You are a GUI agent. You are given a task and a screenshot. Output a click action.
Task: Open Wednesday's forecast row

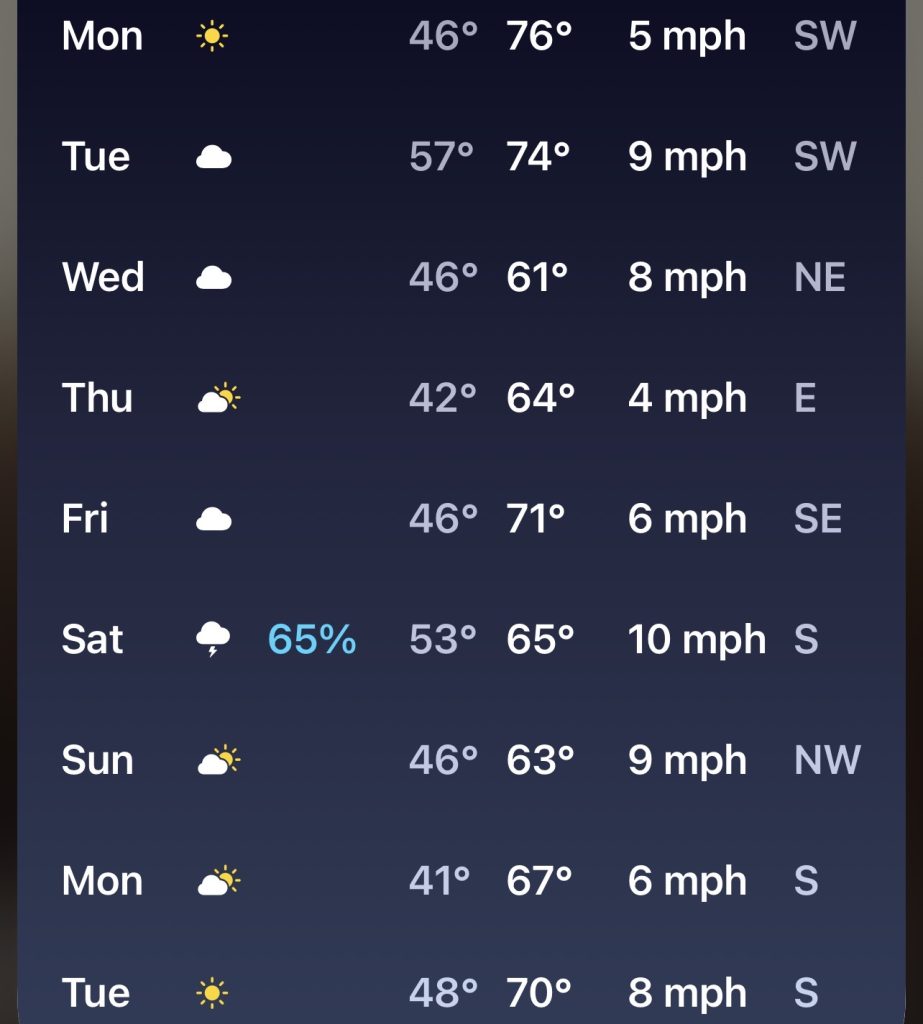pos(460,277)
